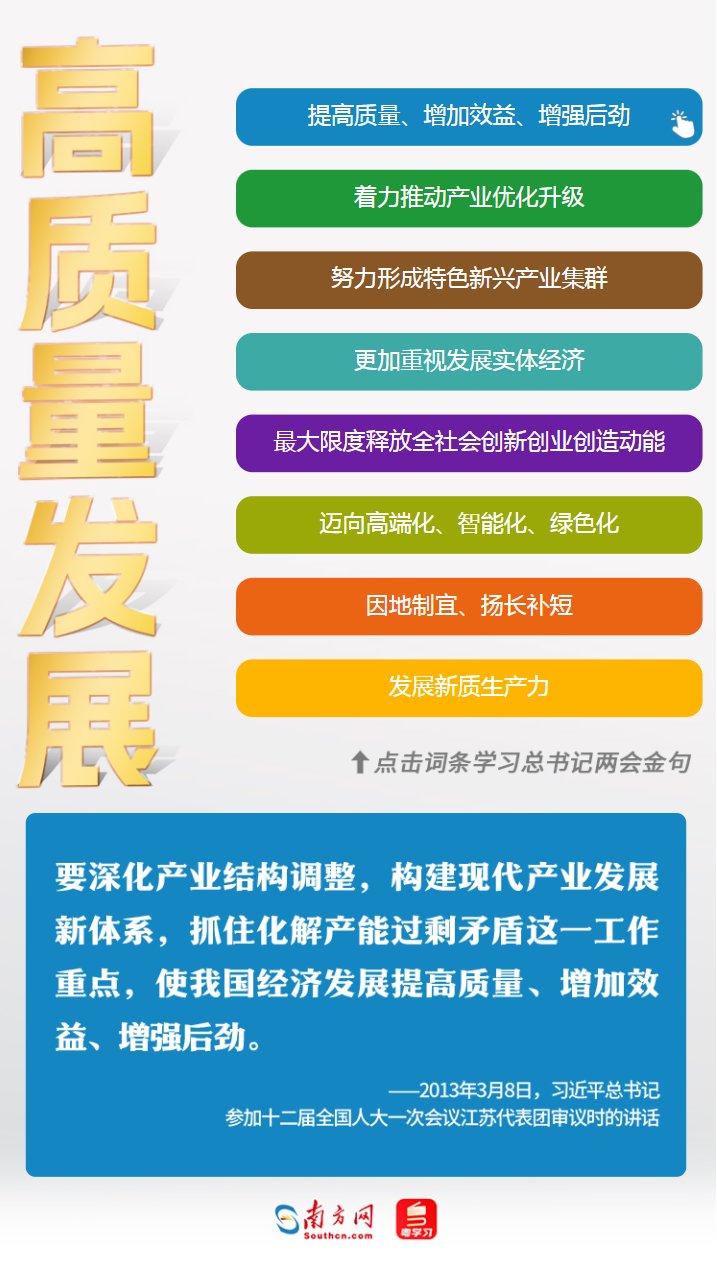Image resolution: width=717 pixels, height=1281 pixels.
Task: Tap the 努力形成特色新兴产业集群 entry
Action: 469,280
